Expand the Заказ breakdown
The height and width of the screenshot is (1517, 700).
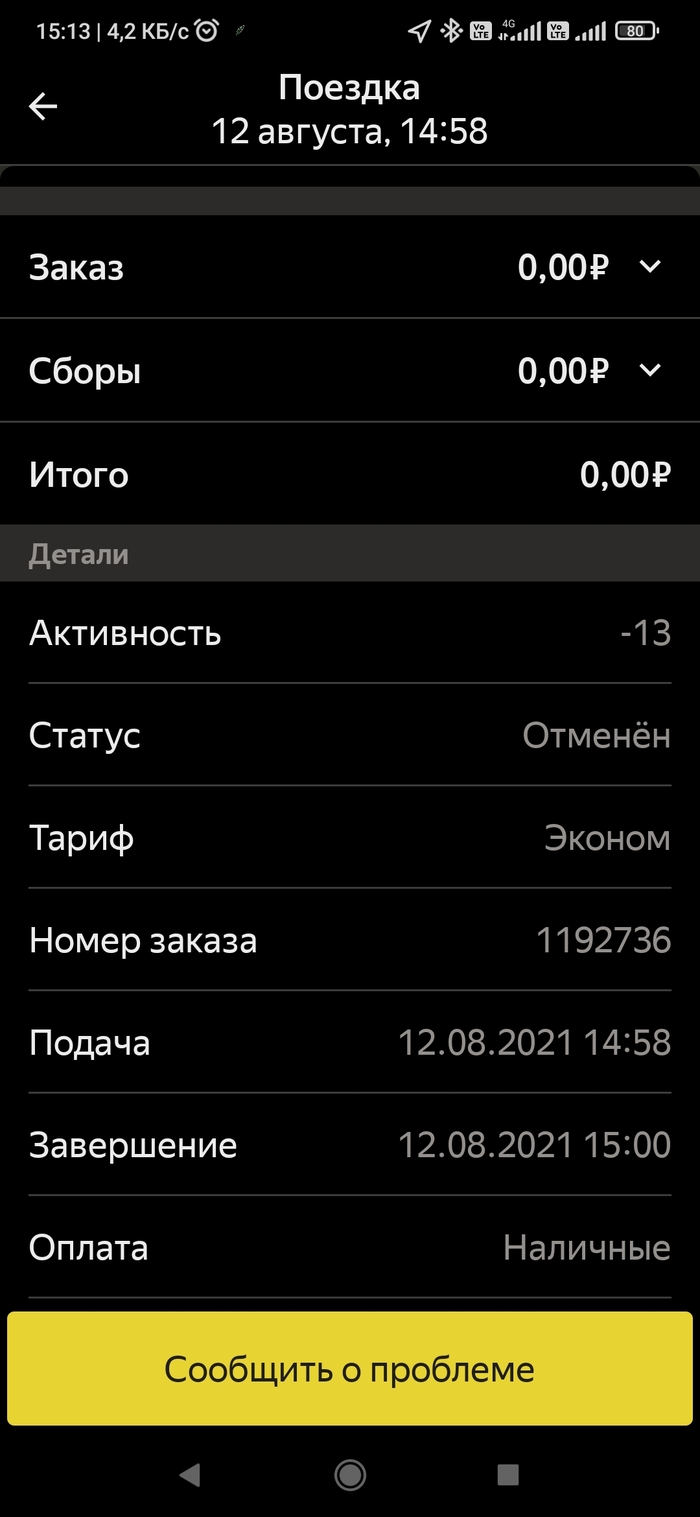(x=650, y=267)
